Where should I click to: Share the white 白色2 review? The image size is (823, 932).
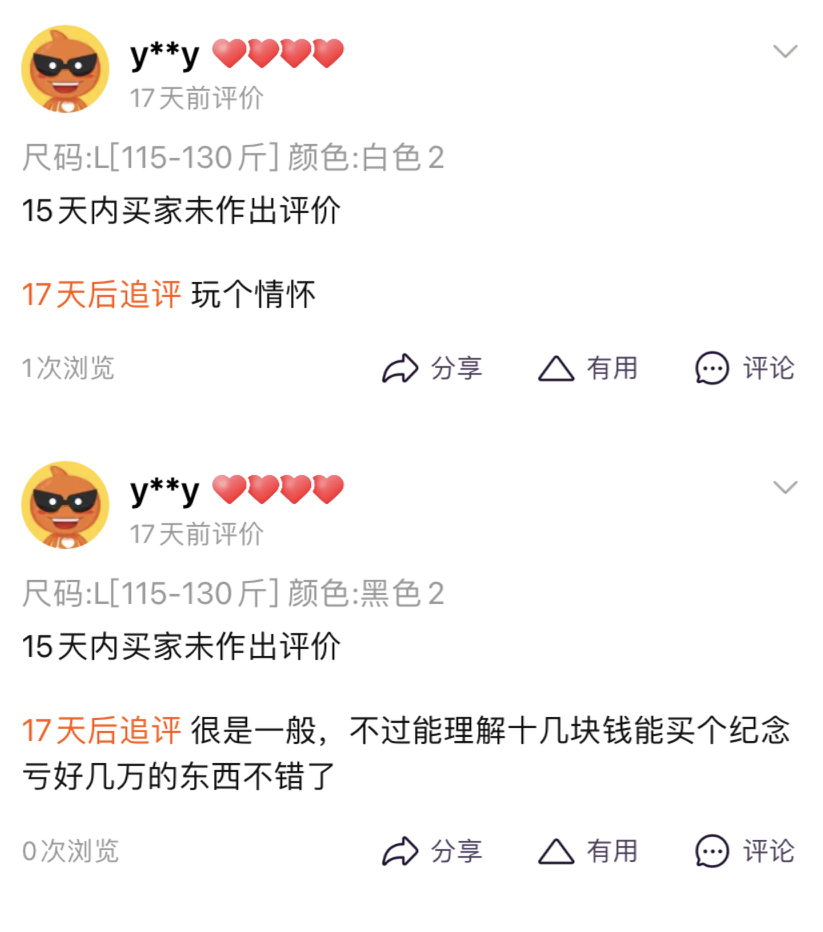[432, 368]
